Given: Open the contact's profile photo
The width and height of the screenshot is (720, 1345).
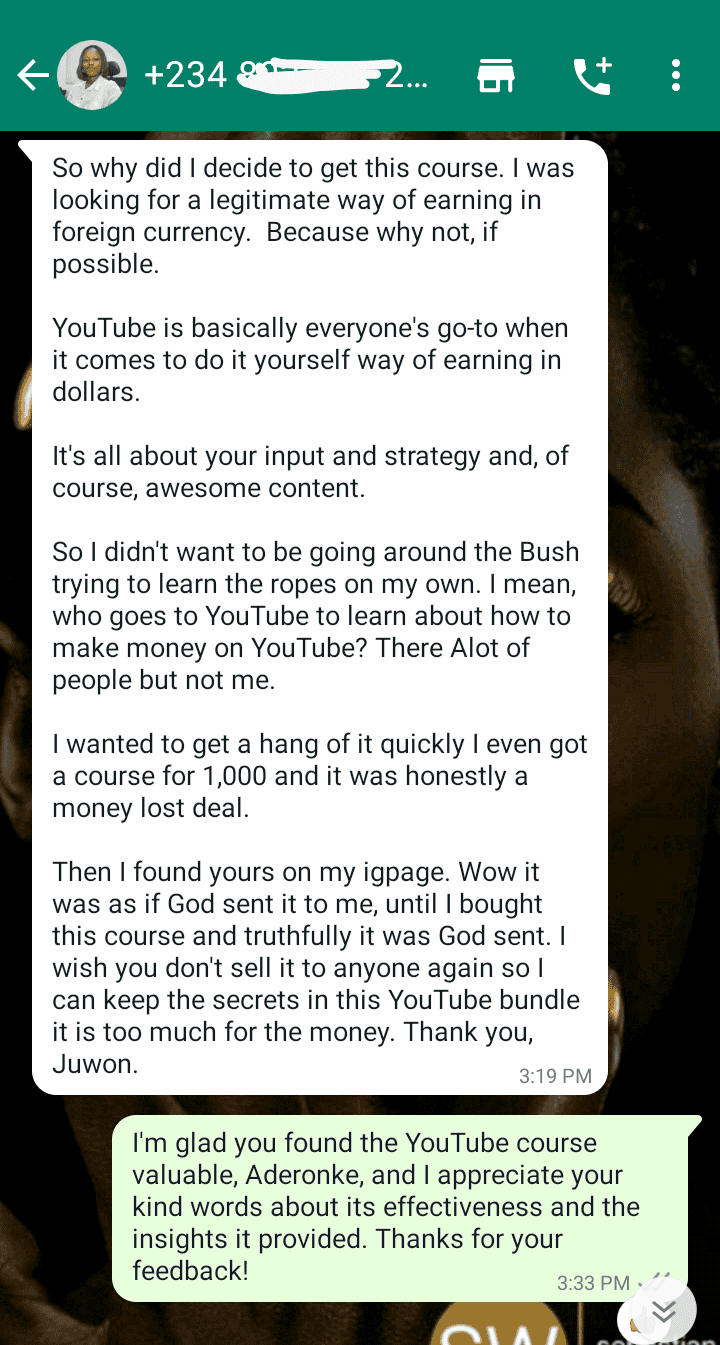Looking at the screenshot, I should (x=92, y=75).
